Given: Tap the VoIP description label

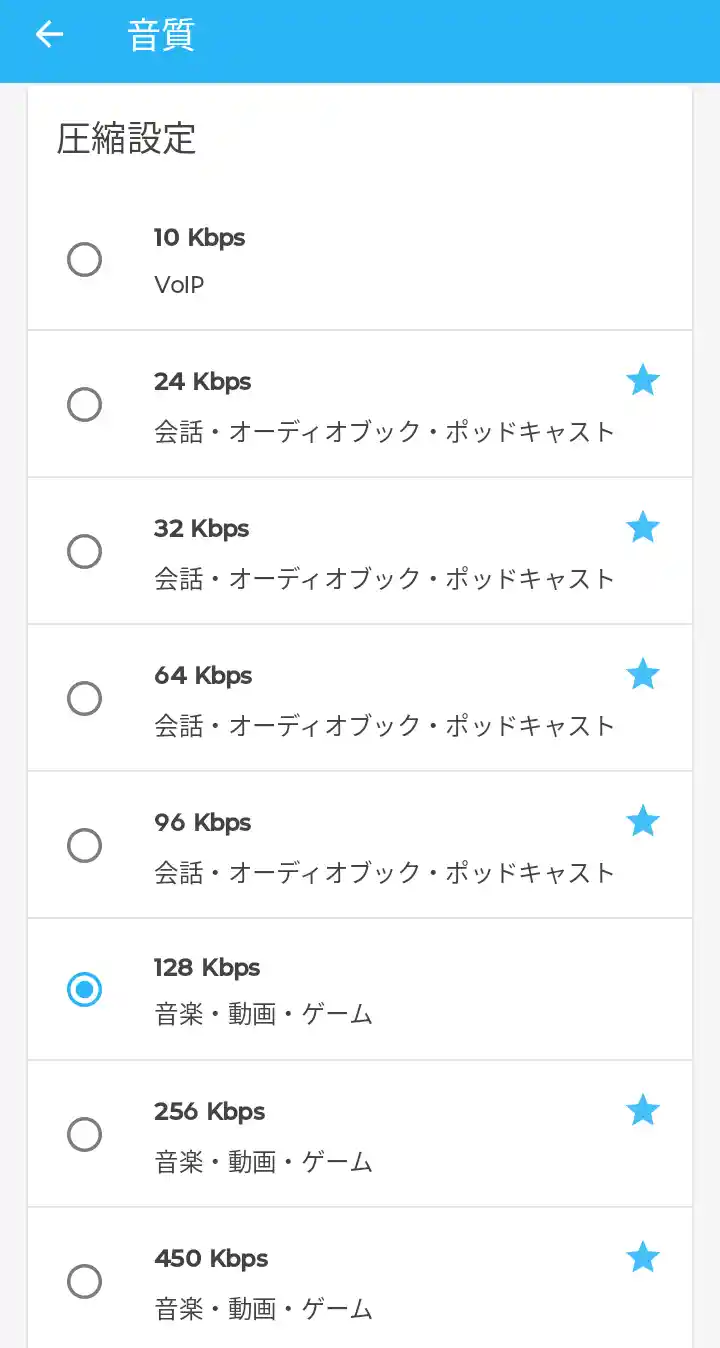Looking at the screenshot, I should point(180,284).
